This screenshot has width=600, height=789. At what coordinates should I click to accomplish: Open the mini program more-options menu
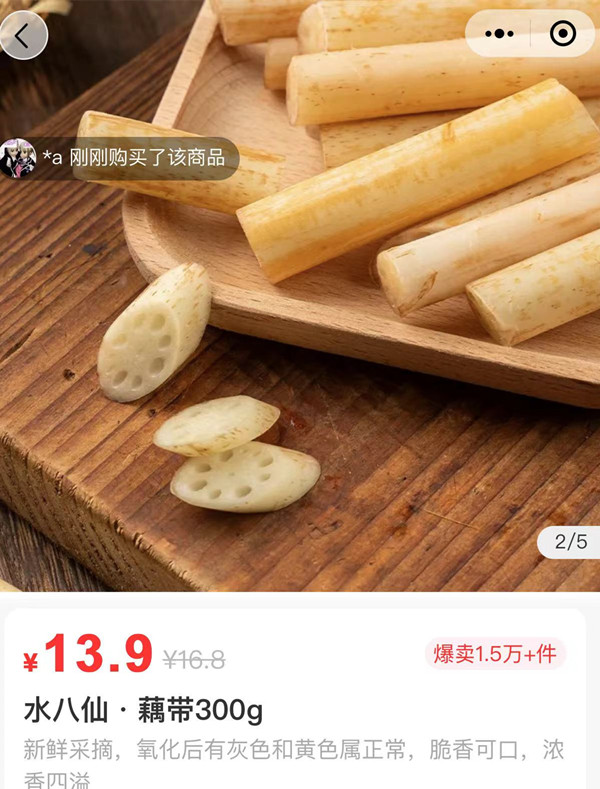click(499, 34)
